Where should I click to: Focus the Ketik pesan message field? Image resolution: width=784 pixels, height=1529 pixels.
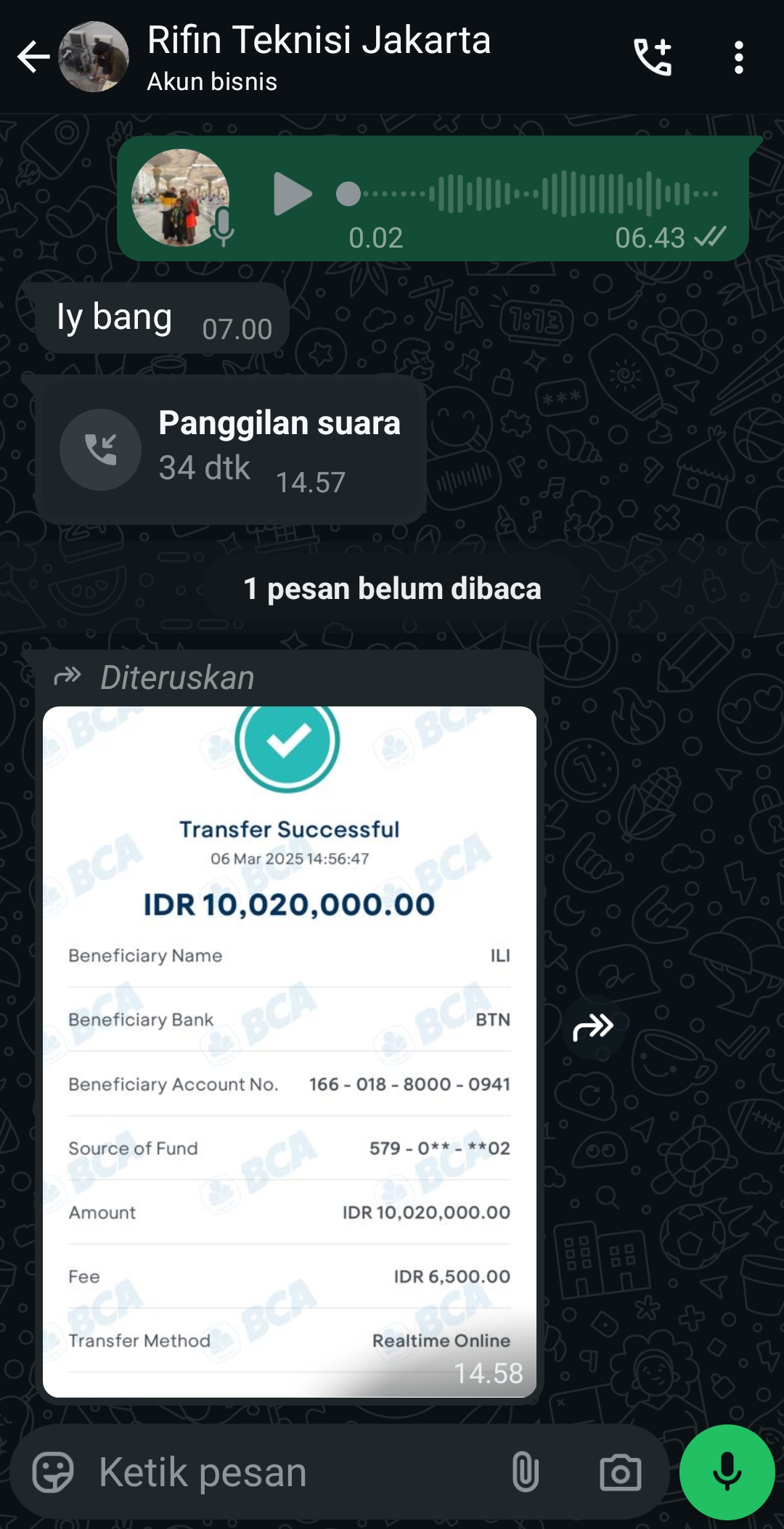[x=290, y=1472]
